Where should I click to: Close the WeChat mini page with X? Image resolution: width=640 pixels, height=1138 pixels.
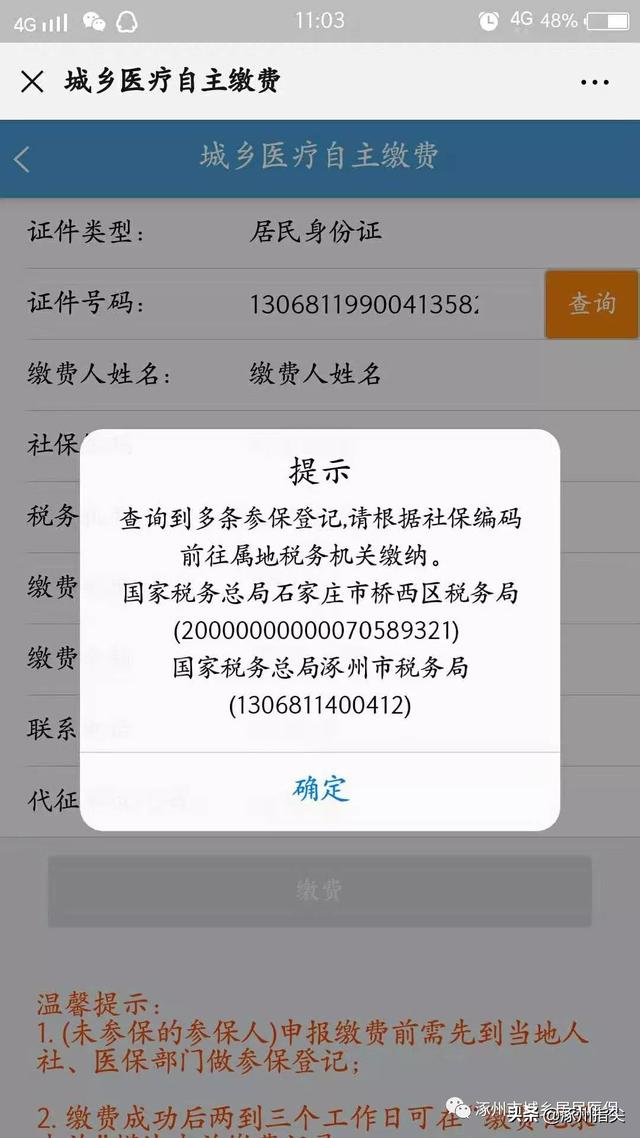pyautogui.click(x=32, y=81)
